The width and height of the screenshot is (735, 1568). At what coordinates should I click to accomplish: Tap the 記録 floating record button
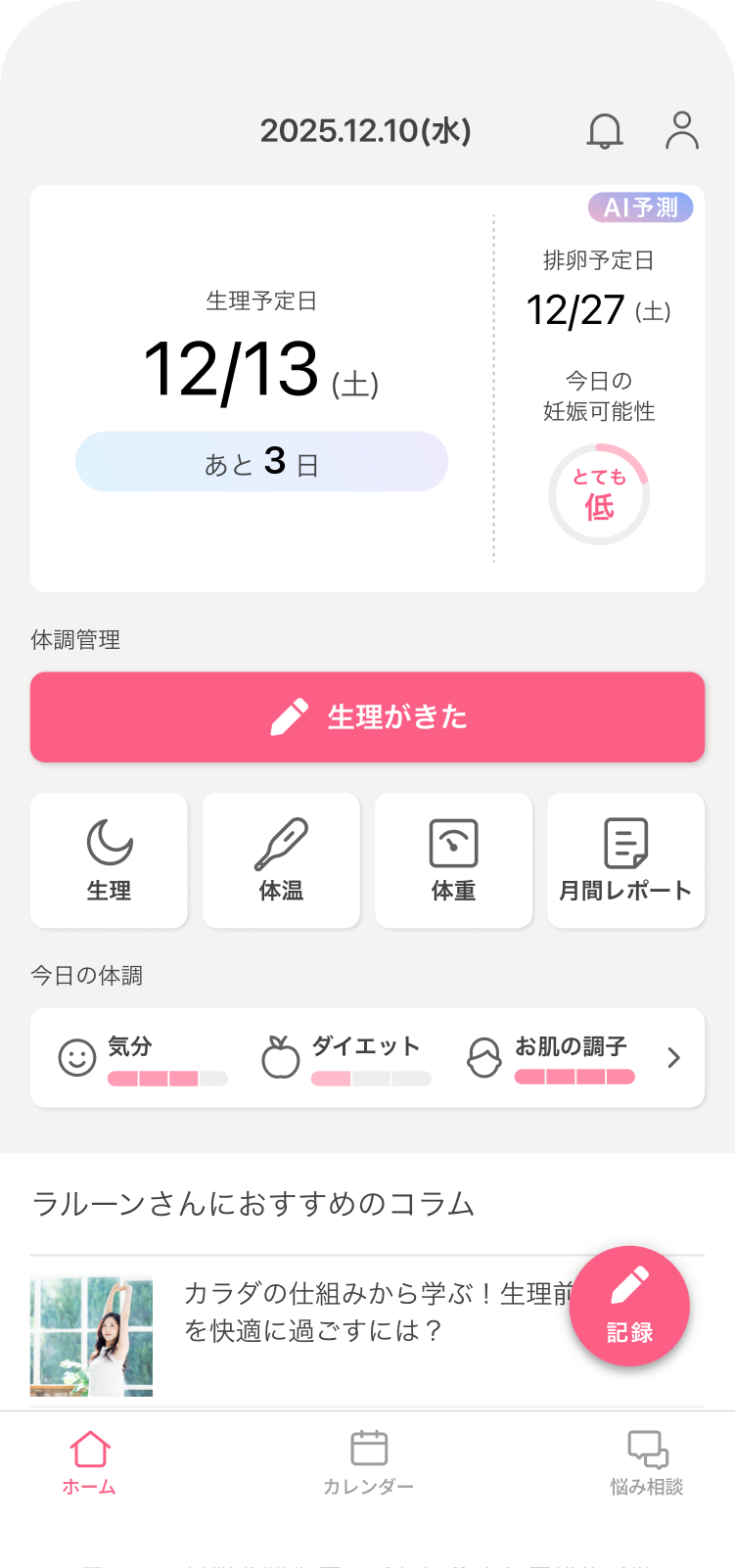pyautogui.click(x=629, y=1306)
